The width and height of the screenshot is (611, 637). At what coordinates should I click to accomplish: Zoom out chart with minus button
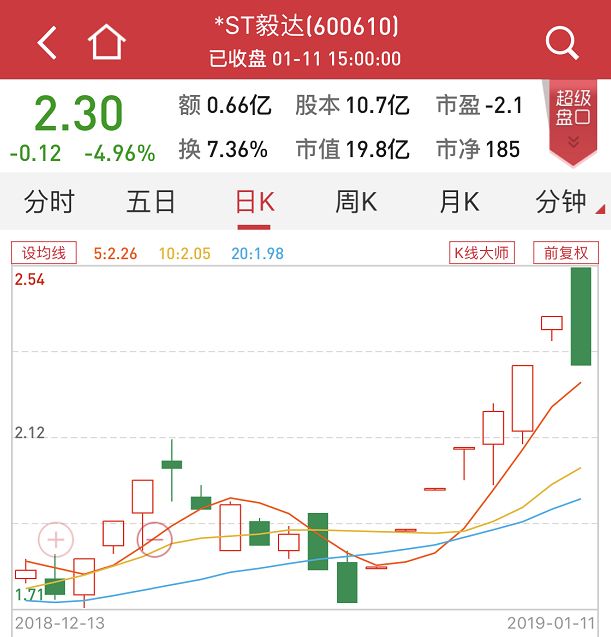point(155,540)
